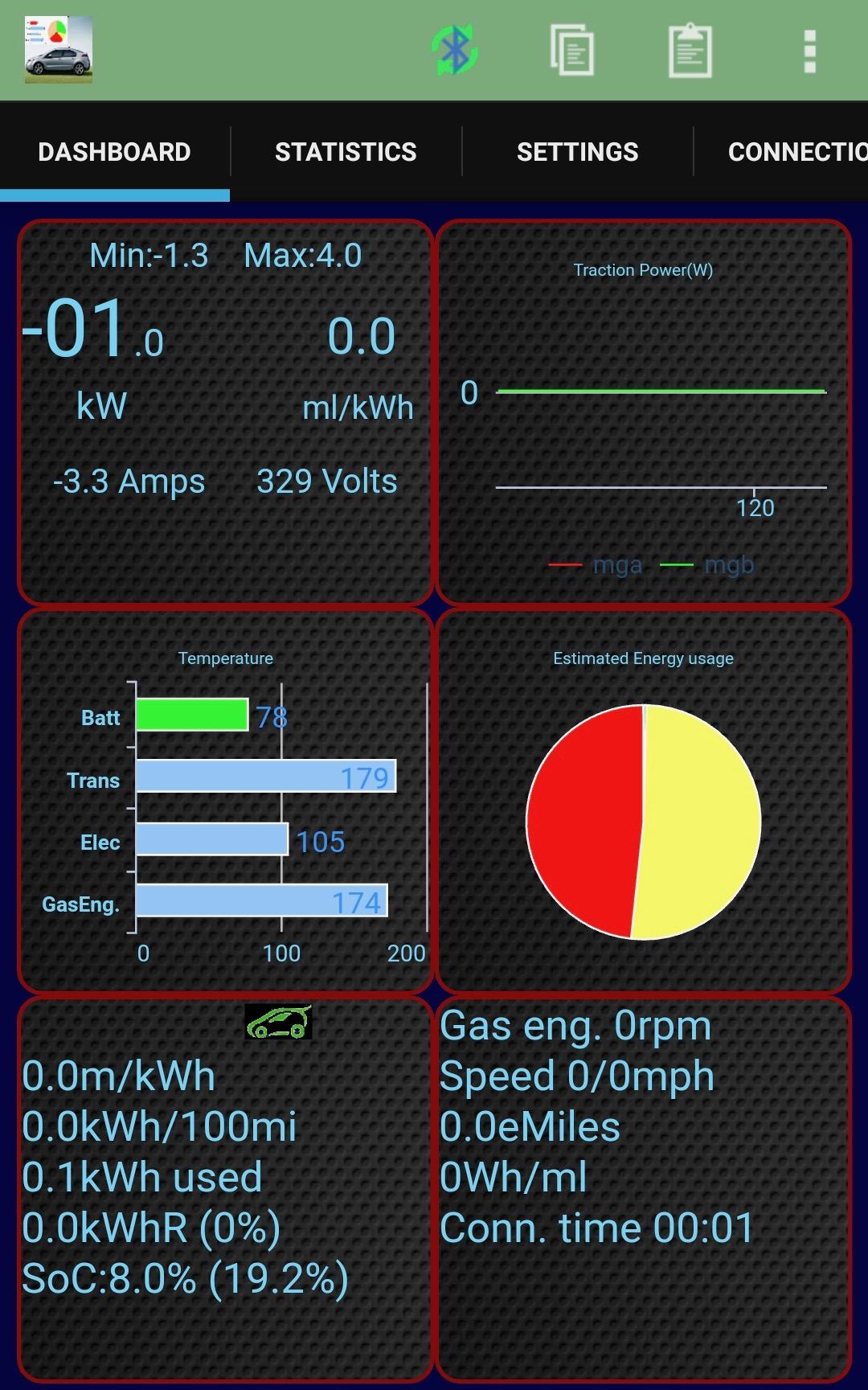This screenshot has width=868, height=1390.
Task: Open the Settings tab
Action: point(577,152)
